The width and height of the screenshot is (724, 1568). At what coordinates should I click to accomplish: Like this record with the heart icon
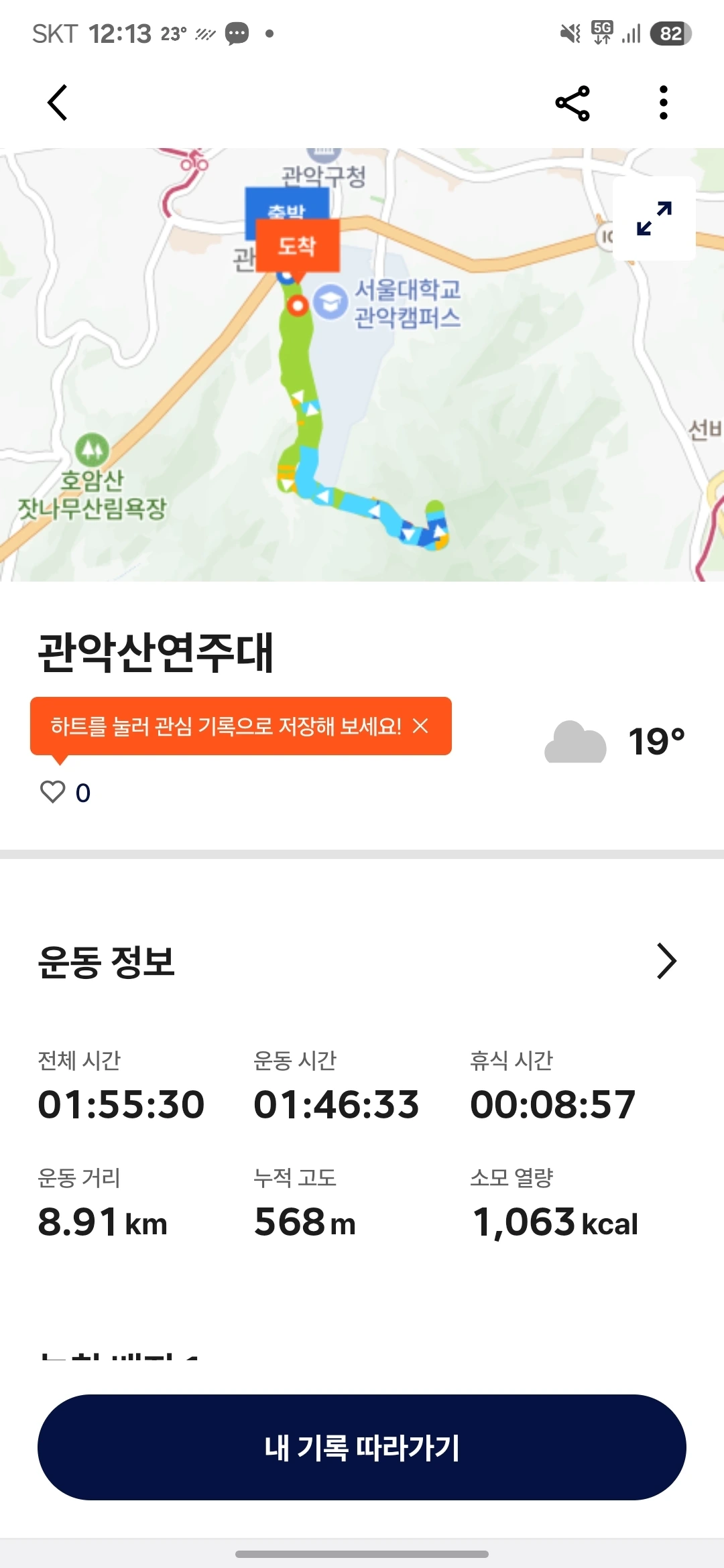click(x=53, y=792)
